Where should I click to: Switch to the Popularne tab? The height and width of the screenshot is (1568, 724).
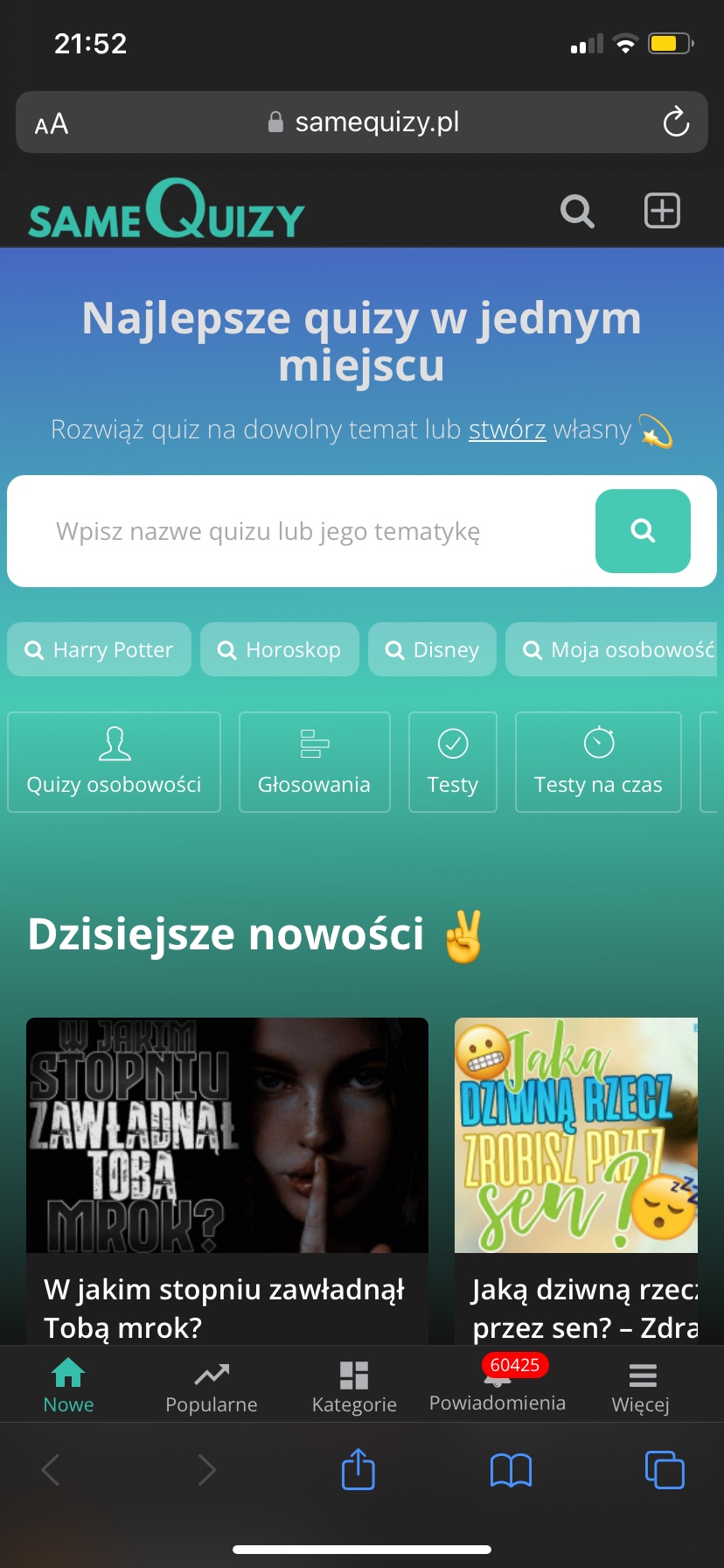[212, 1386]
